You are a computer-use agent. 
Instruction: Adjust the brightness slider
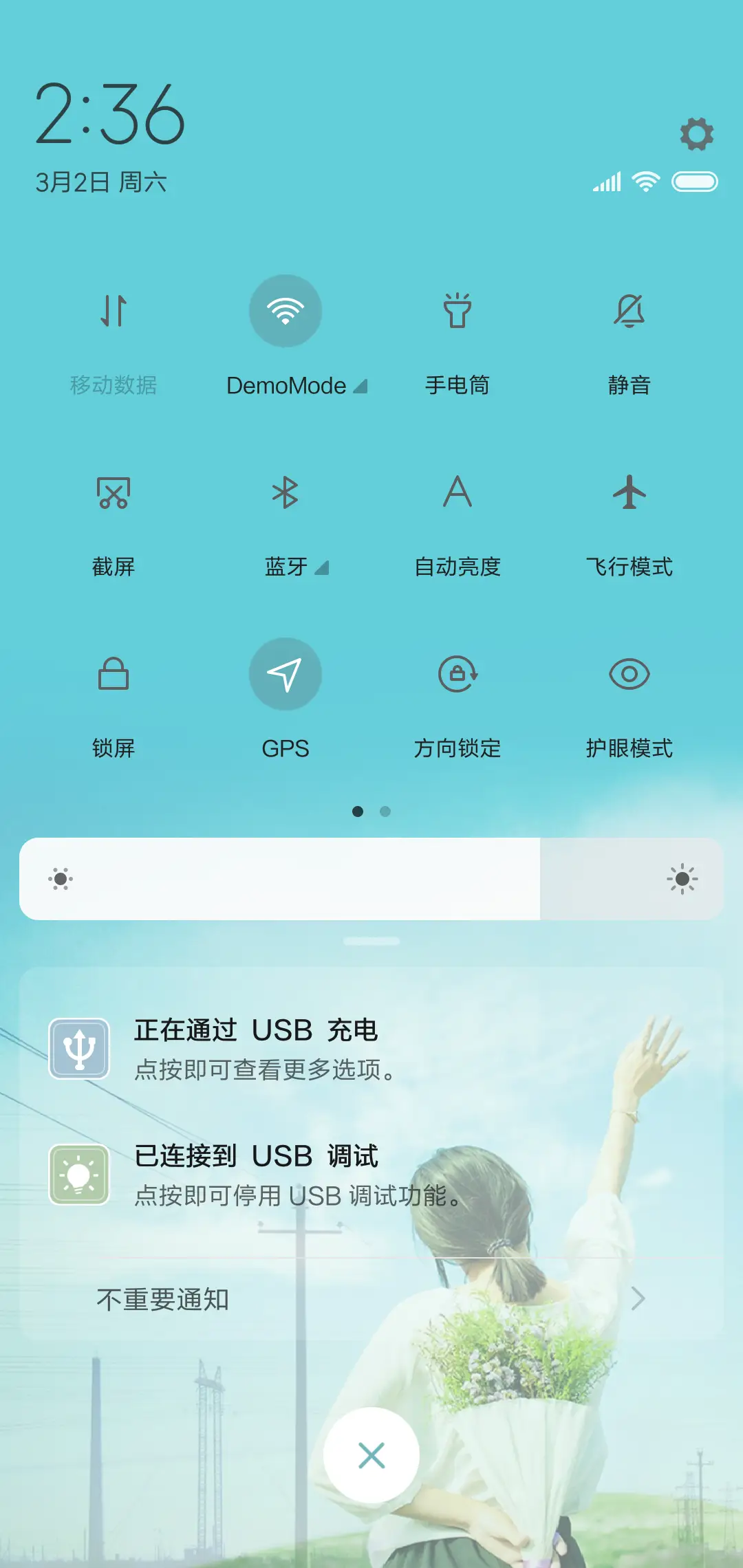click(x=371, y=879)
